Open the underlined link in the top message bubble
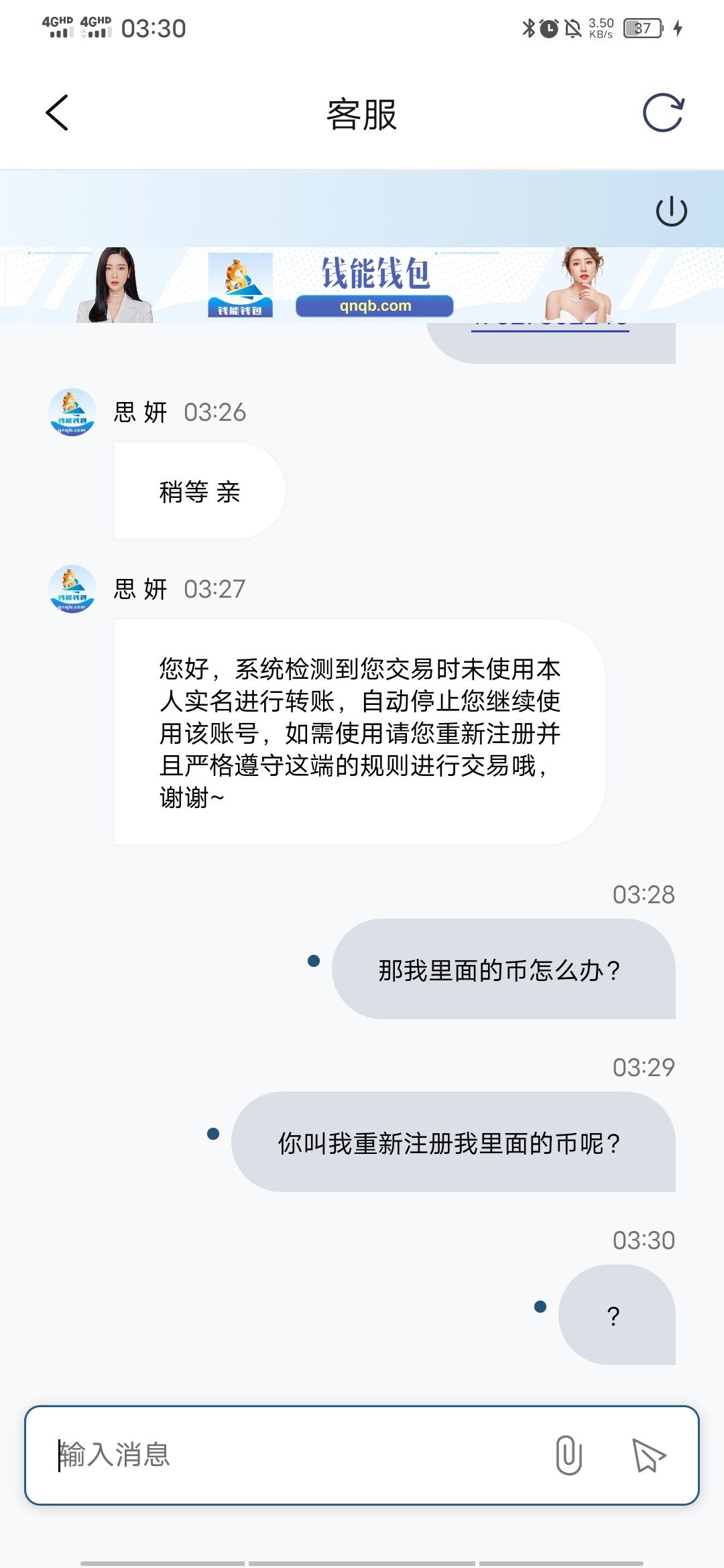 coord(550,326)
